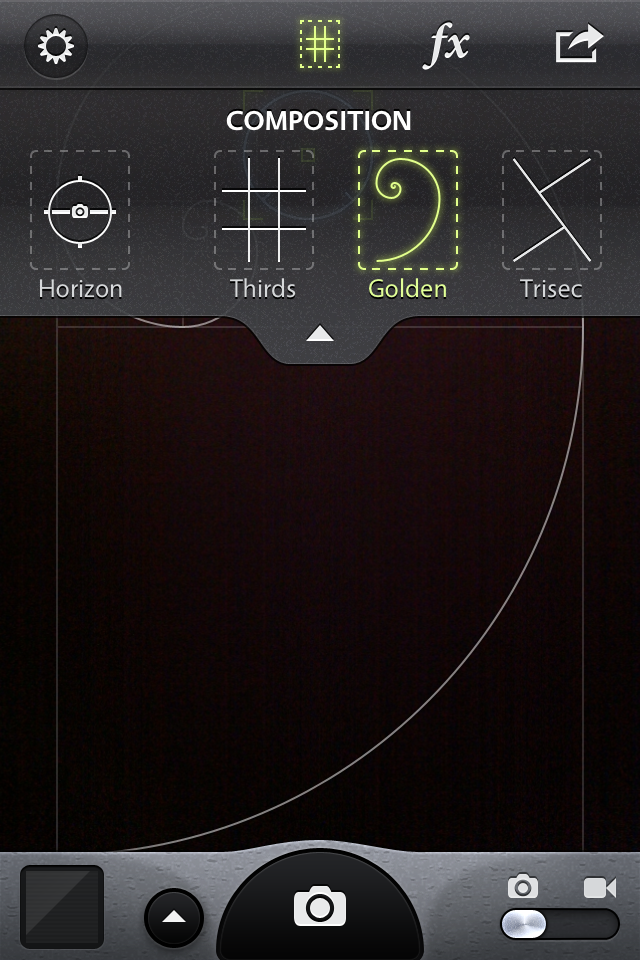
Task: Tap the composition grid icon
Action: click(x=320, y=45)
